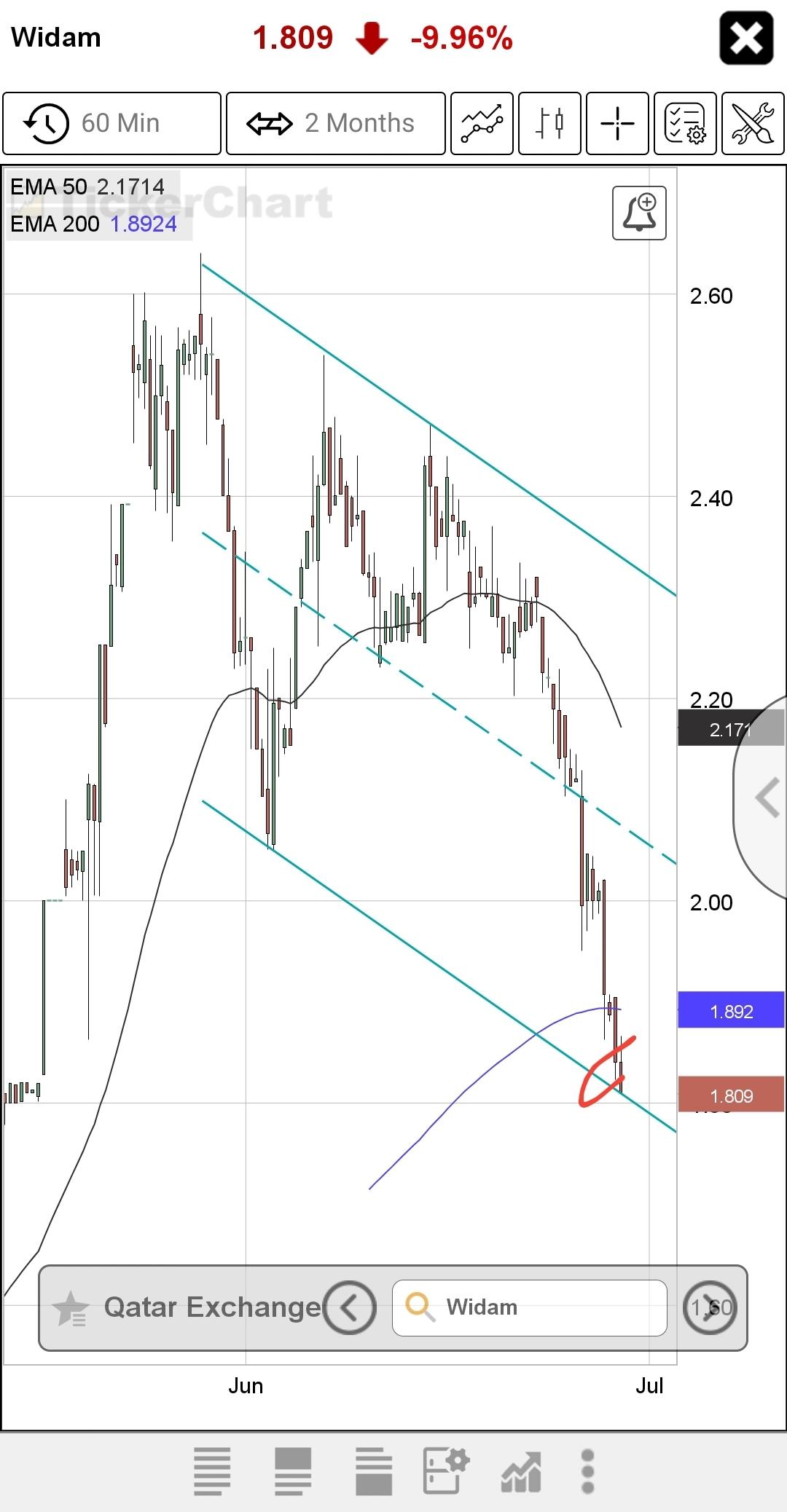Open chart settings checklist
This screenshot has width=787, height=1512.
coord(685,123)
